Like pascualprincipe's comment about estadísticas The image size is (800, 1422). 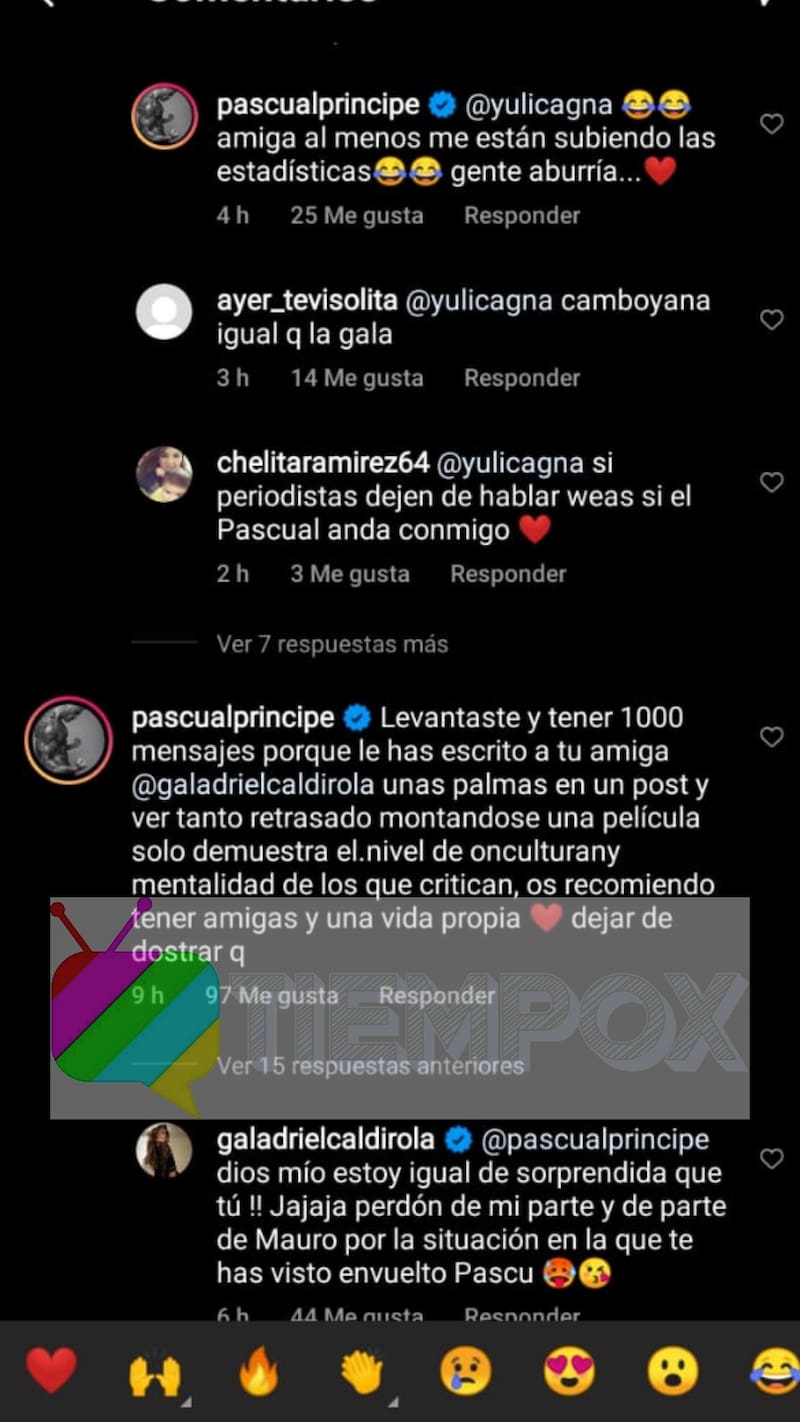pos(771,124)
